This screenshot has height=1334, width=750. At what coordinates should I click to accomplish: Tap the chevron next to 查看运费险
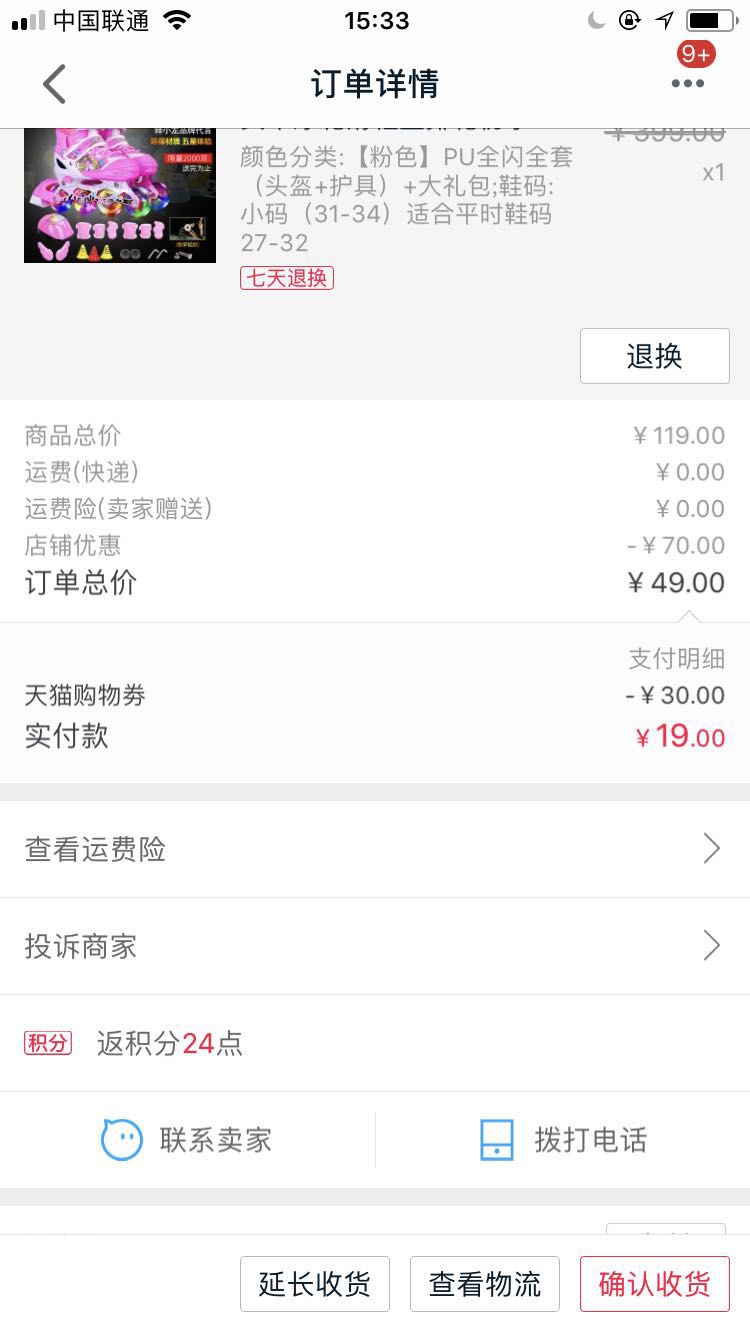[x=711, y=848]
